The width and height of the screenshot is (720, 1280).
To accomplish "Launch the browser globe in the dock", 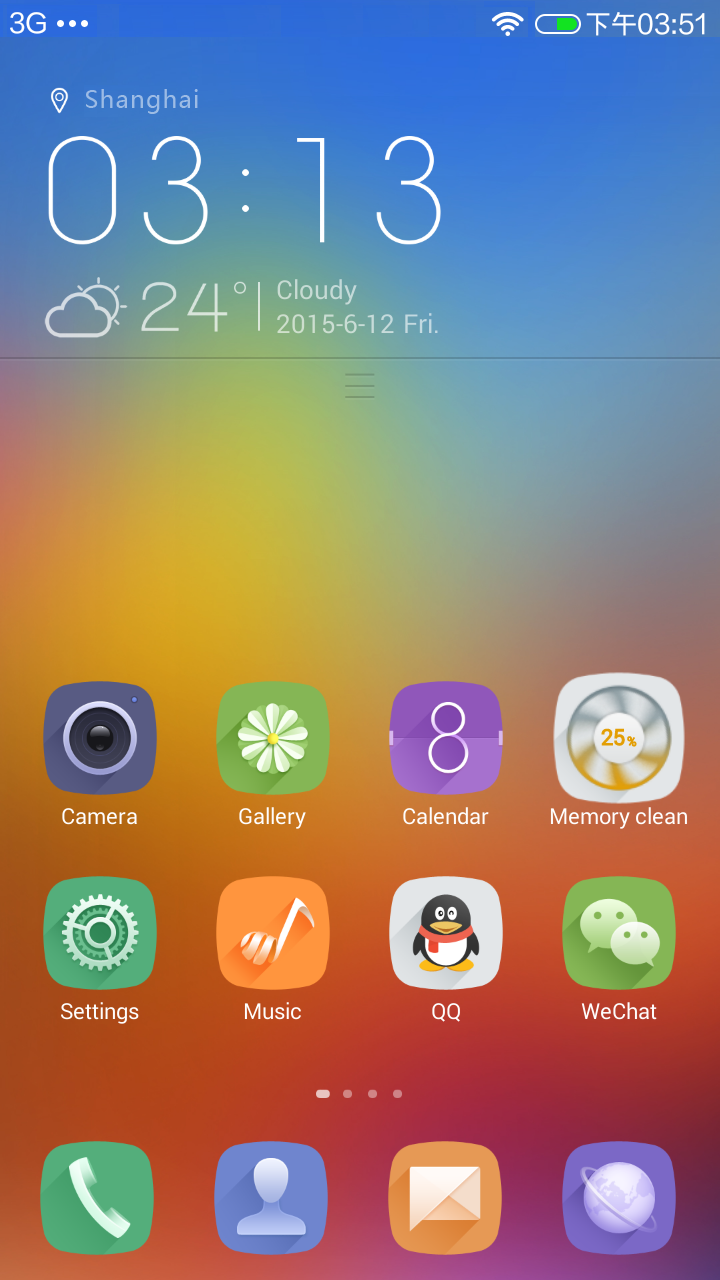I will pyautogui.click(x=618, y=1197).
